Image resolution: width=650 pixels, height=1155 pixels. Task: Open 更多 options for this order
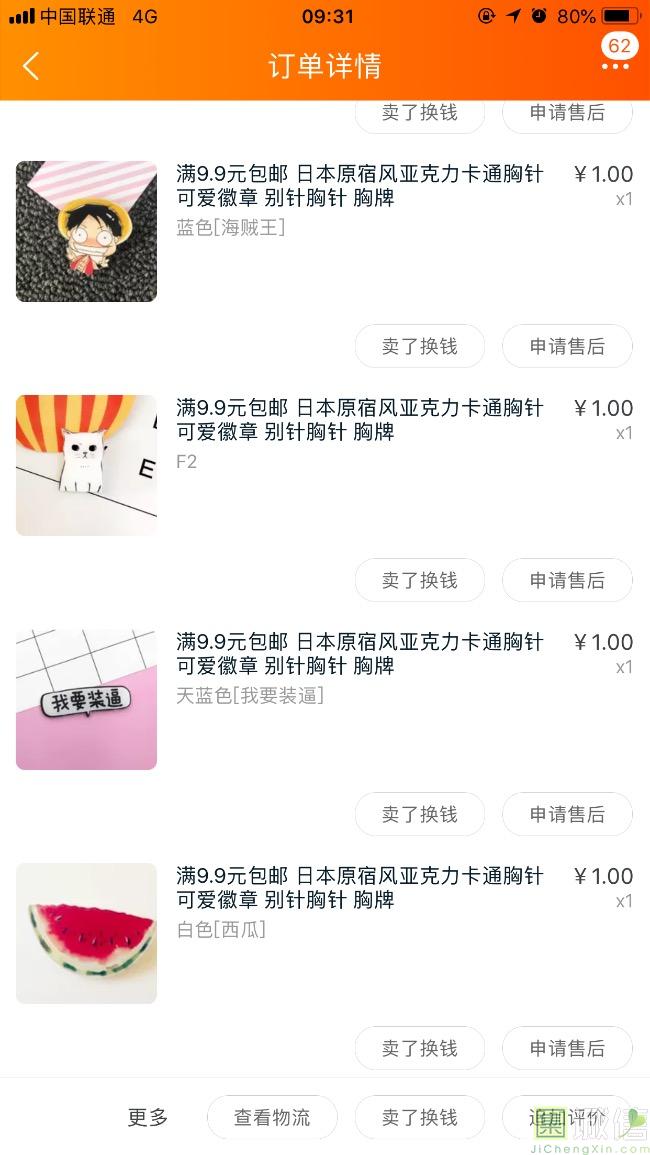[148, 1118]
